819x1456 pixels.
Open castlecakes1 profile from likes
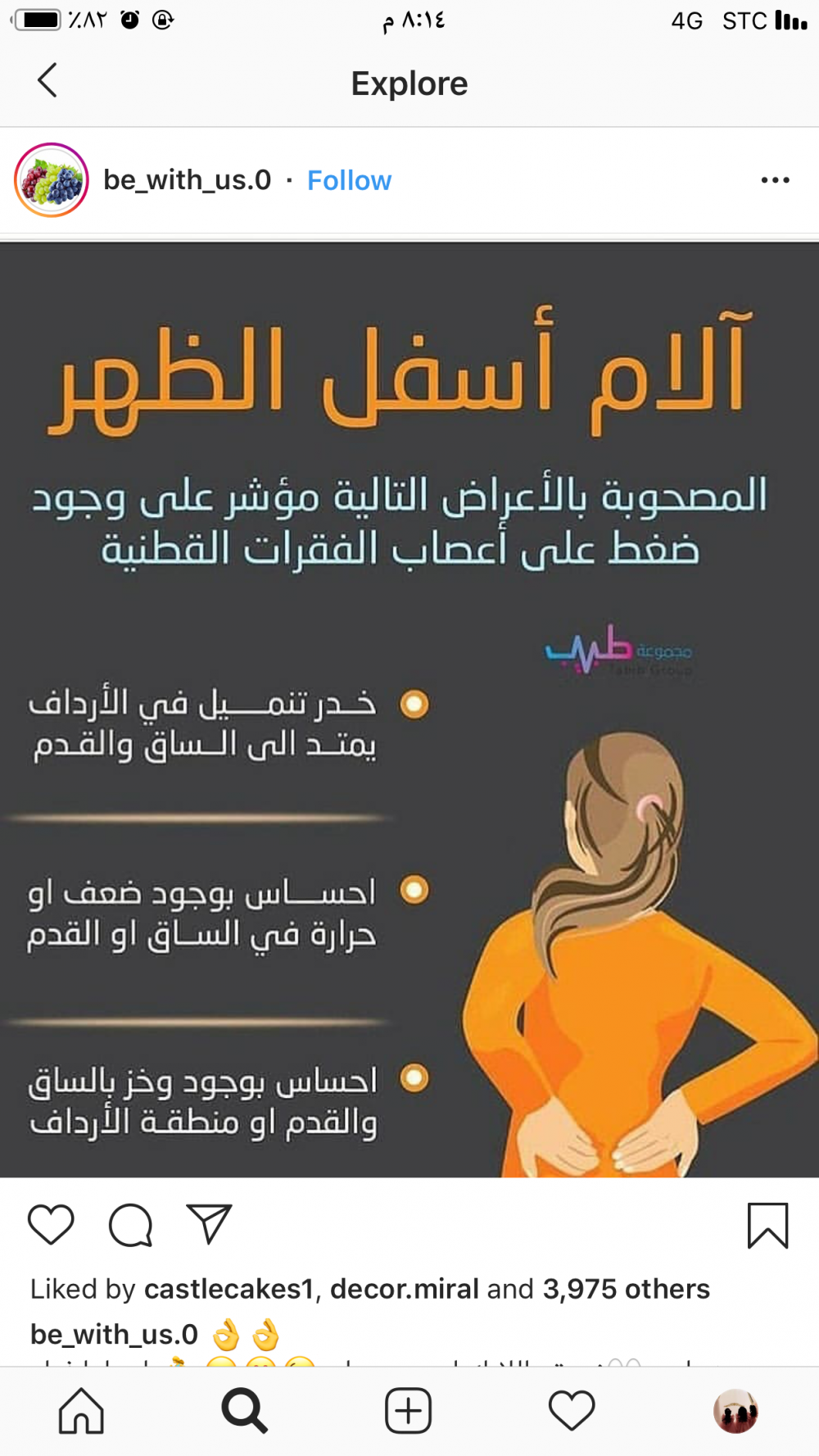pos(229,1289)
